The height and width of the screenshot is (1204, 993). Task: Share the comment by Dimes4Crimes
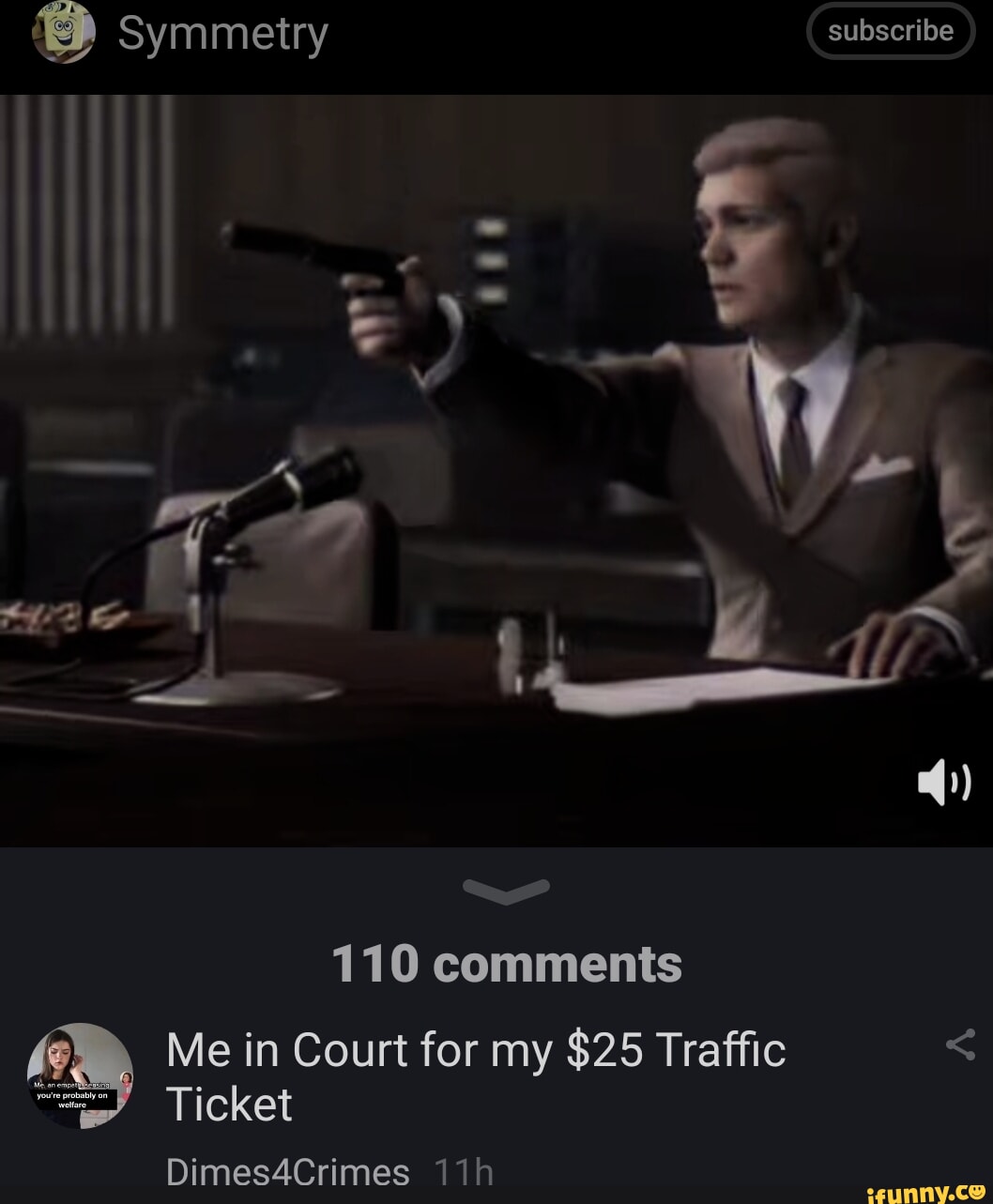click(960, 1044)
